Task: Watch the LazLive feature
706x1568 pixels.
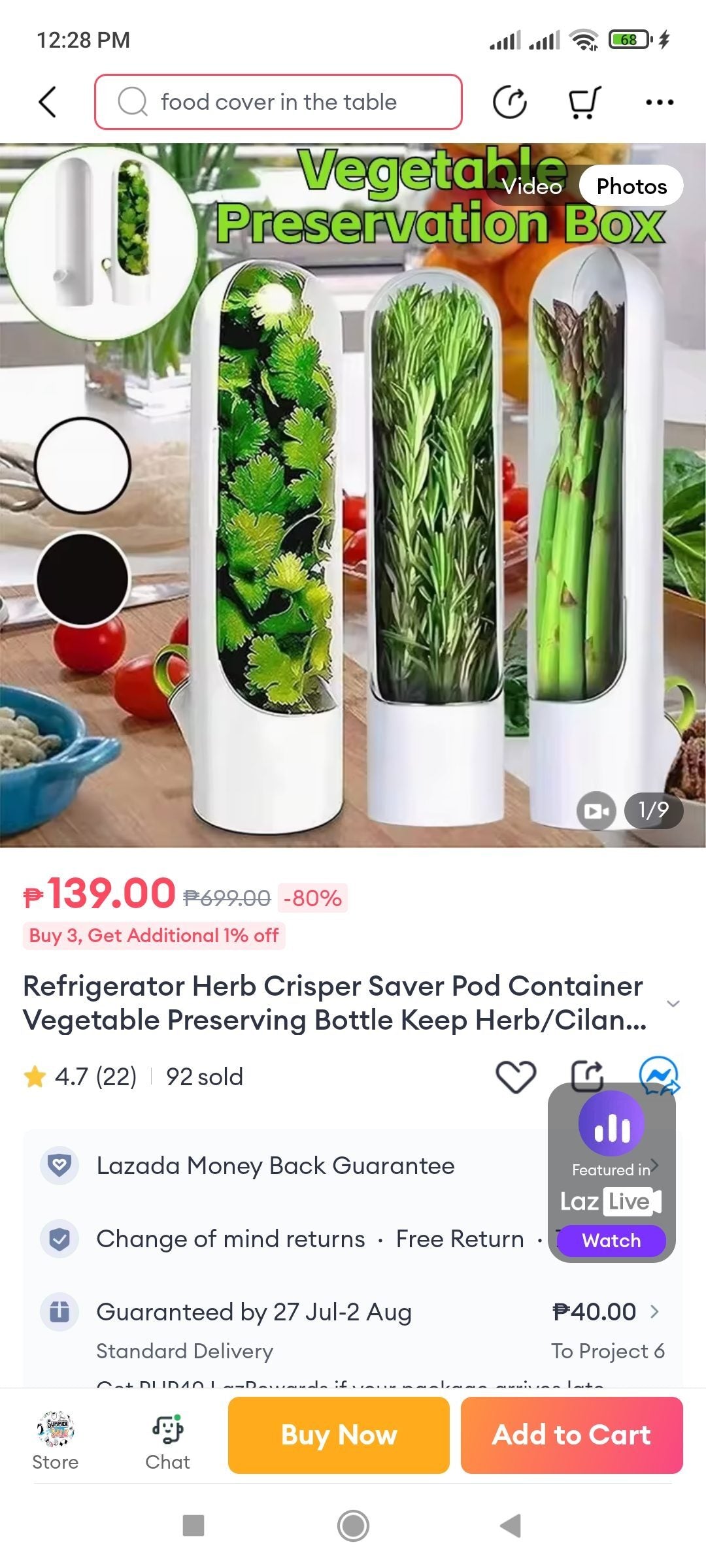Action: (x=611, y=1240)
